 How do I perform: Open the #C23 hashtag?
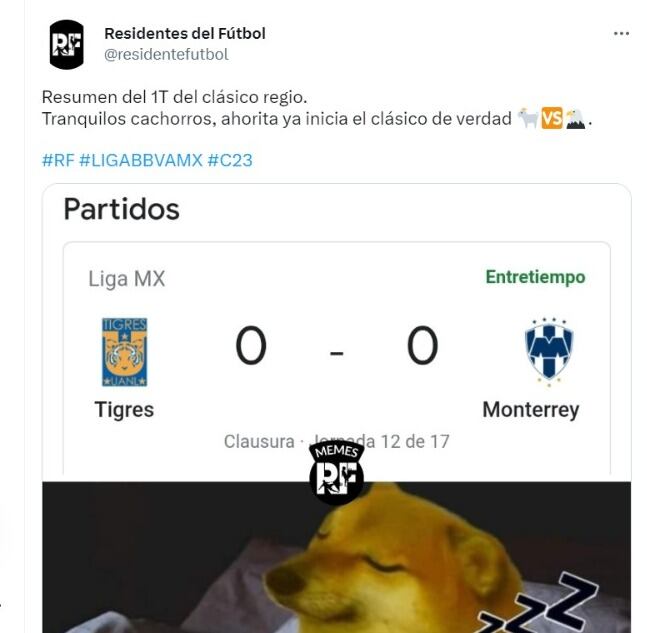pos(230,160)
